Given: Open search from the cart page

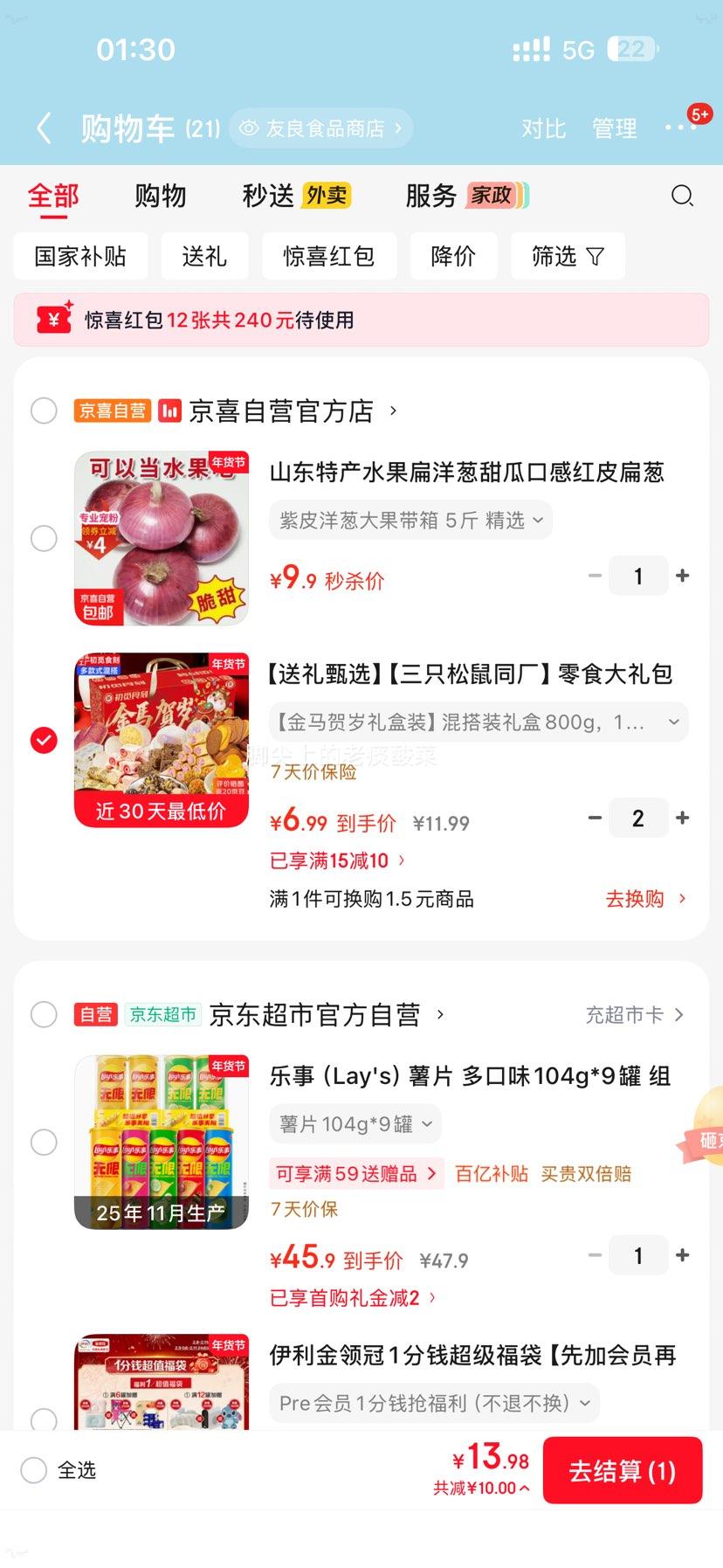Looking at the screenshot, I should [x=682, y=196].
